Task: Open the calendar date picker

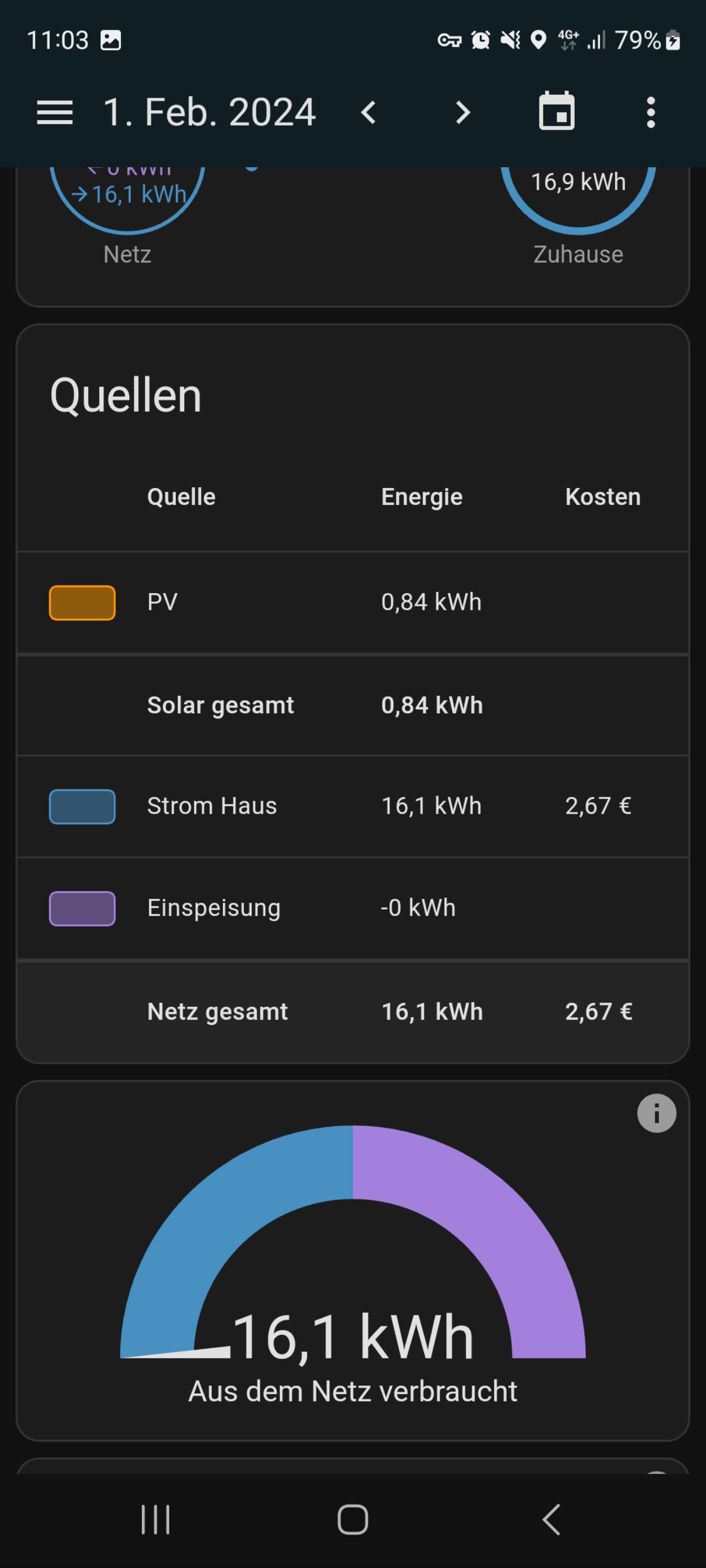Action: pos(557,111)
